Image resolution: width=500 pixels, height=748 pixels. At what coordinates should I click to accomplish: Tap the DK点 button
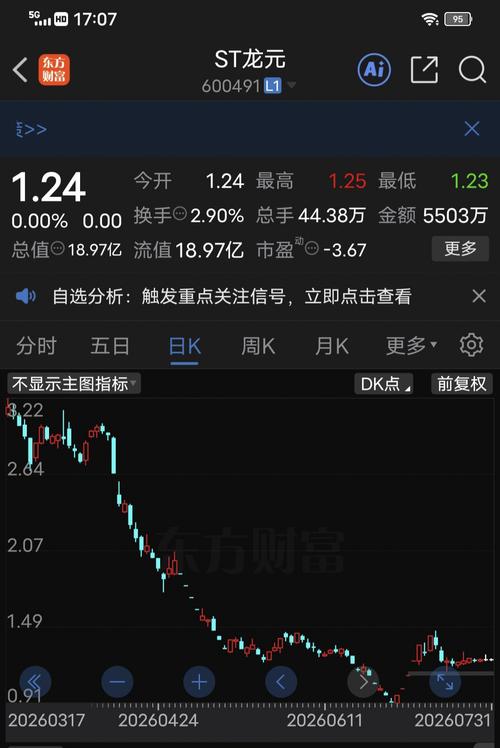[x=384, y=384]
